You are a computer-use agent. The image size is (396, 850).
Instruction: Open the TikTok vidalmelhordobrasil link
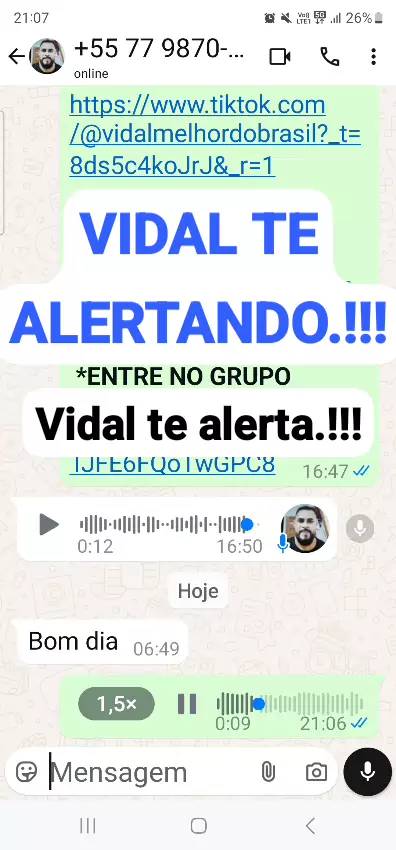tap(215, 136)
